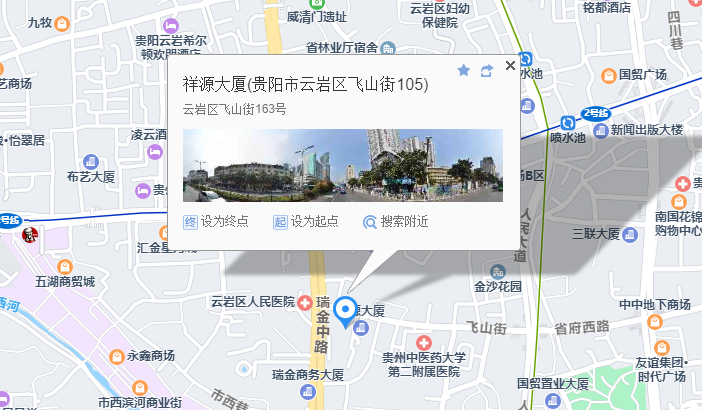
Task: Select the 五湖商贸城 map marker
Action: [x=65, y=267]
